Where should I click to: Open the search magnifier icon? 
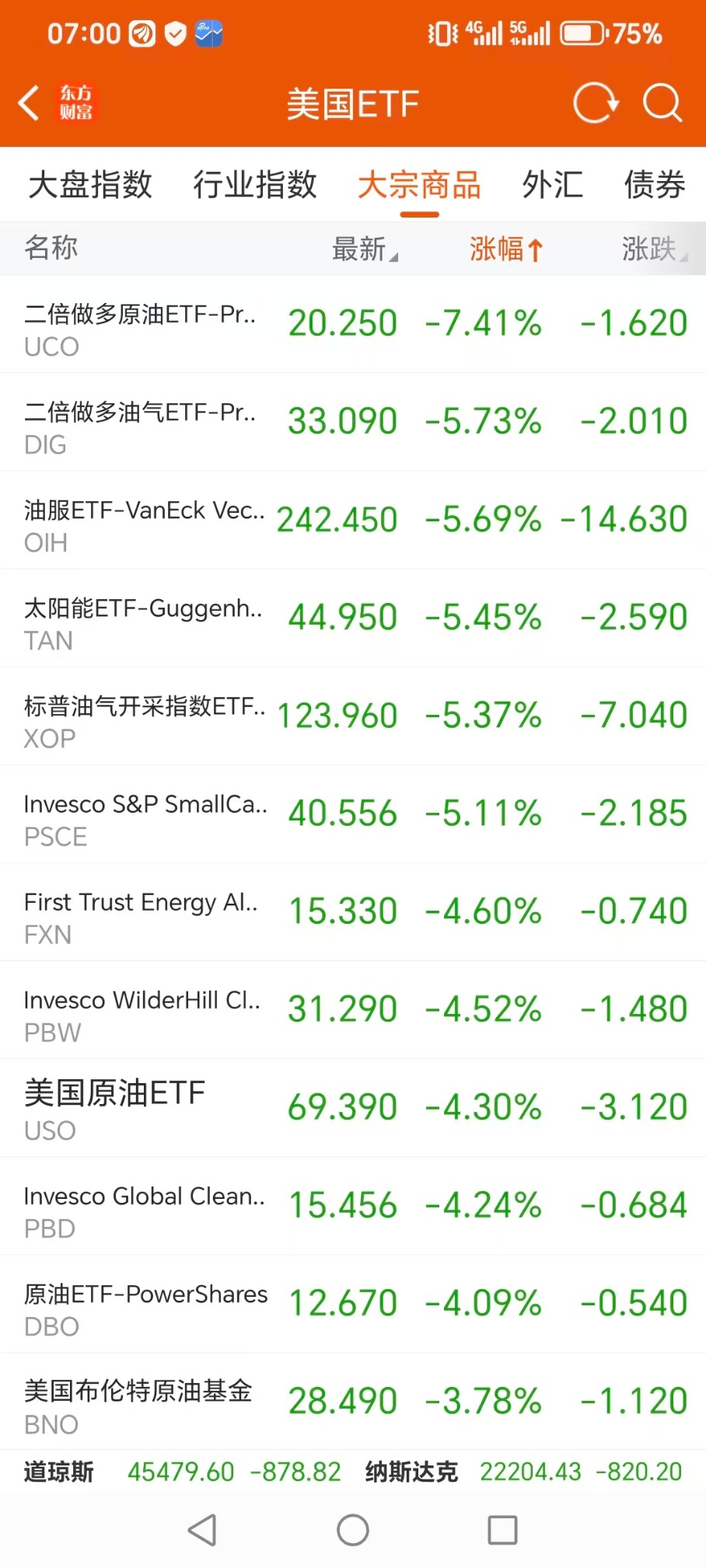click(662, 103)
